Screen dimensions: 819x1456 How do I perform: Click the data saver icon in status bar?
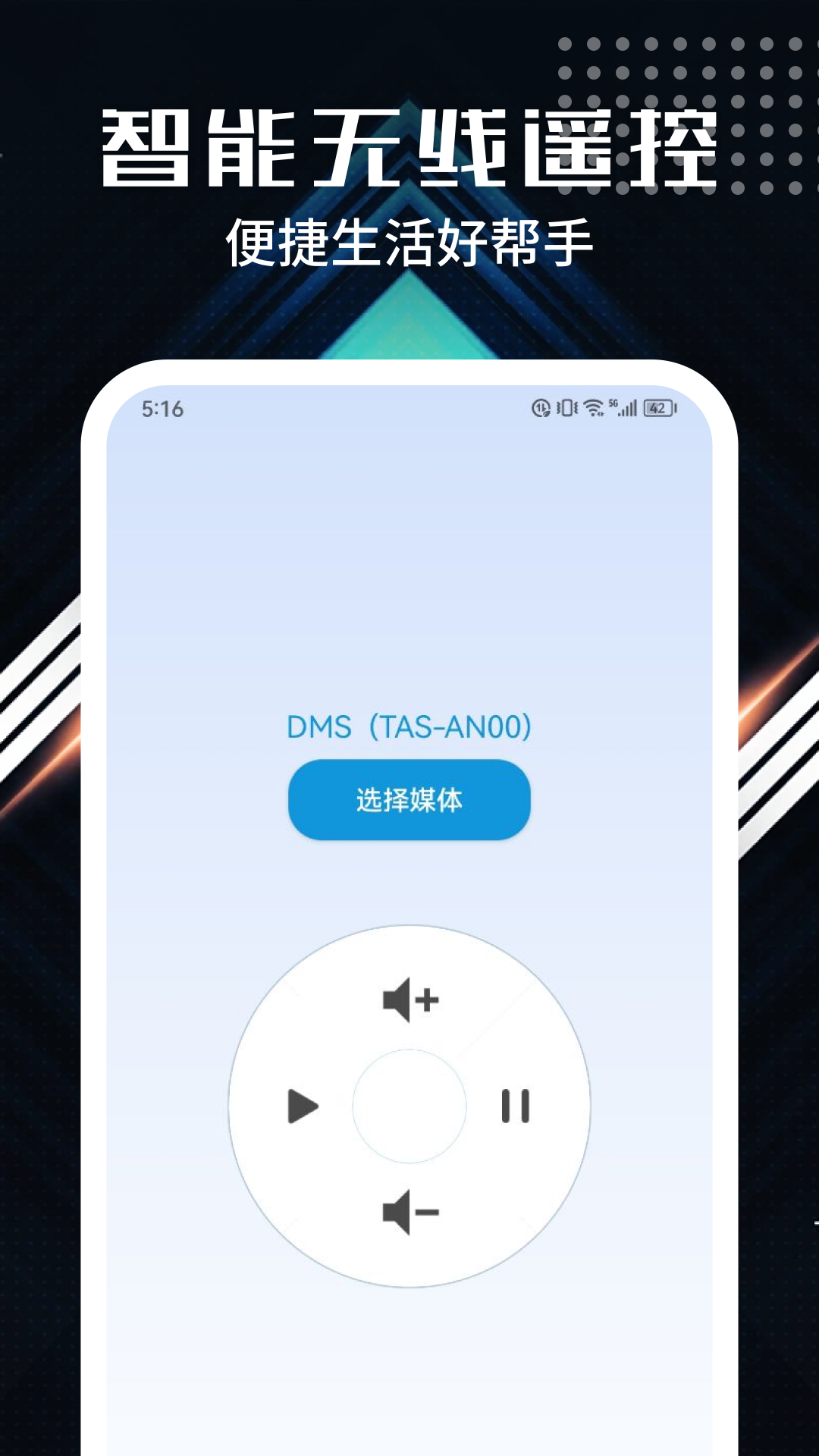click(539, 408)
